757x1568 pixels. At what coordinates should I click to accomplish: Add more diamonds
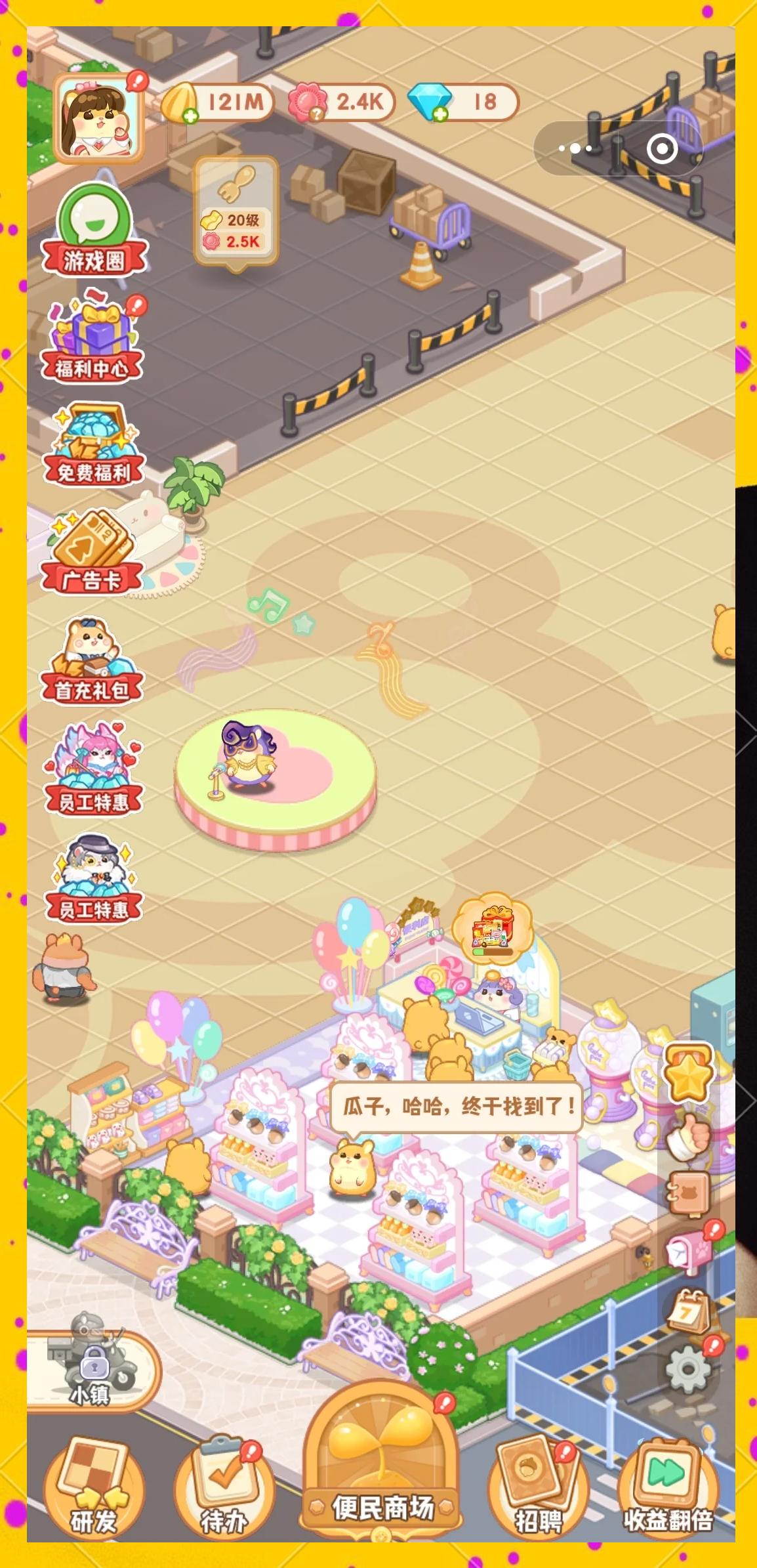(x=440, y=114)
